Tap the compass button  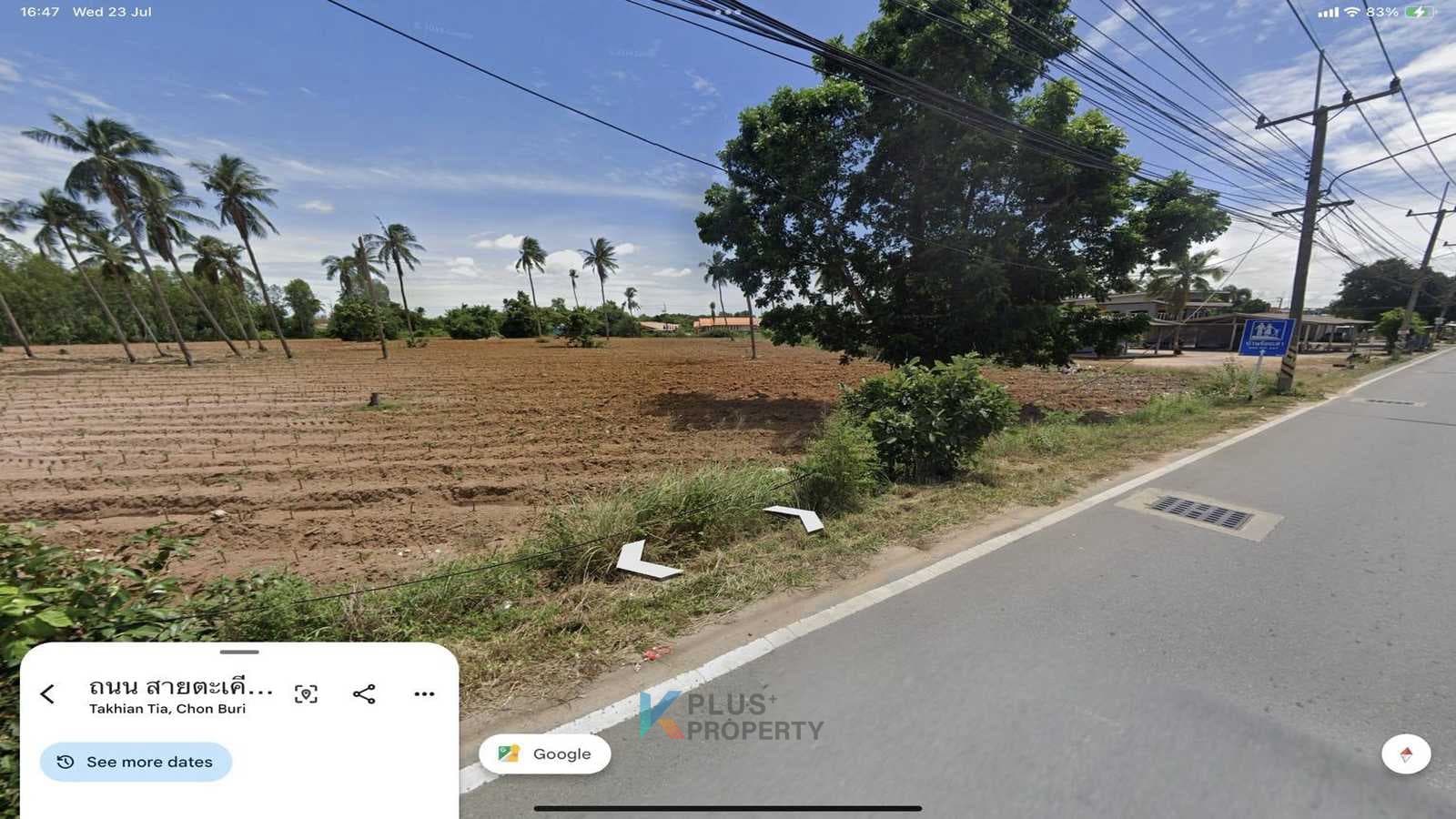(1406, 754)
